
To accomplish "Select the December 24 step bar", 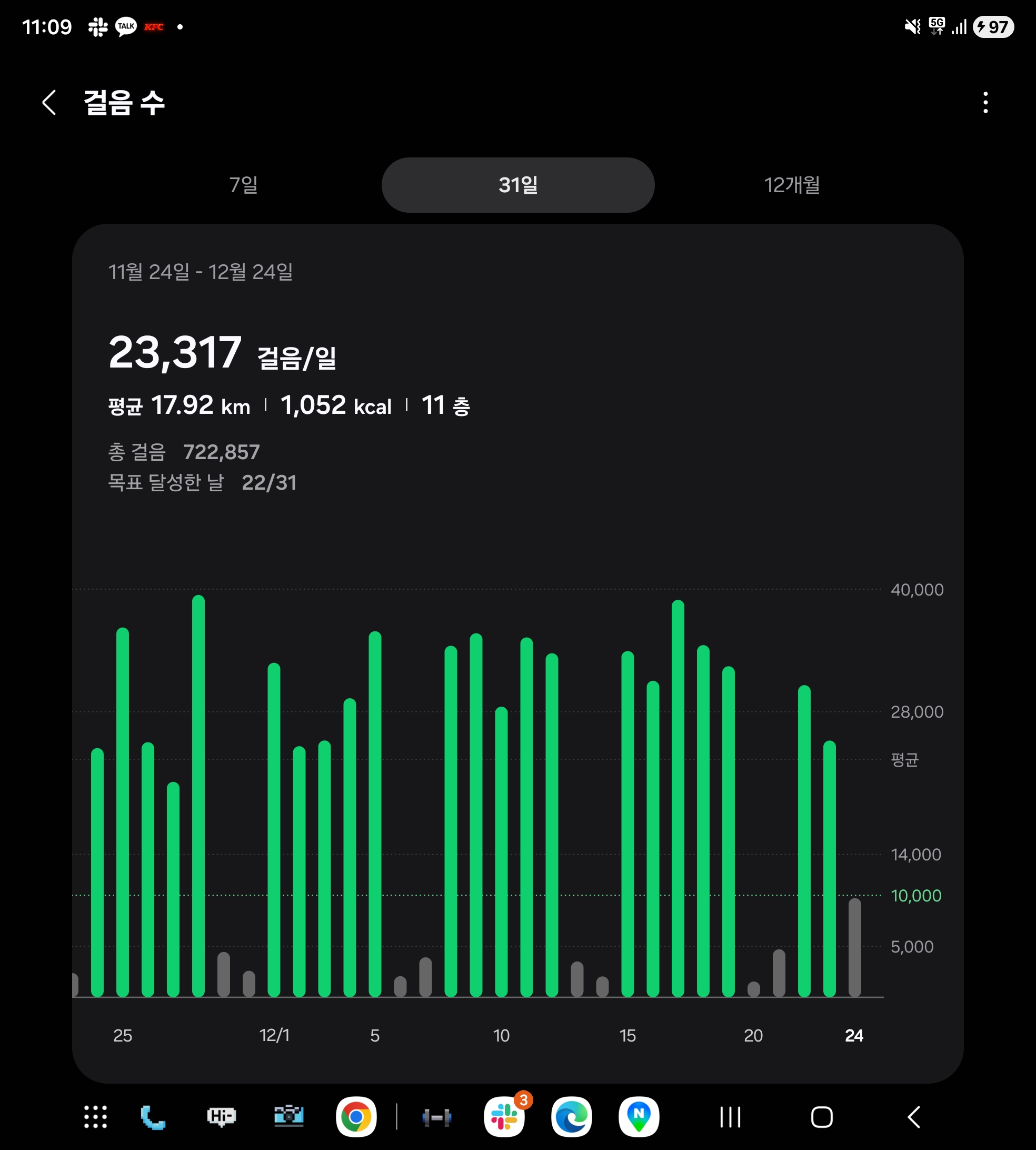I will point(854,948).
